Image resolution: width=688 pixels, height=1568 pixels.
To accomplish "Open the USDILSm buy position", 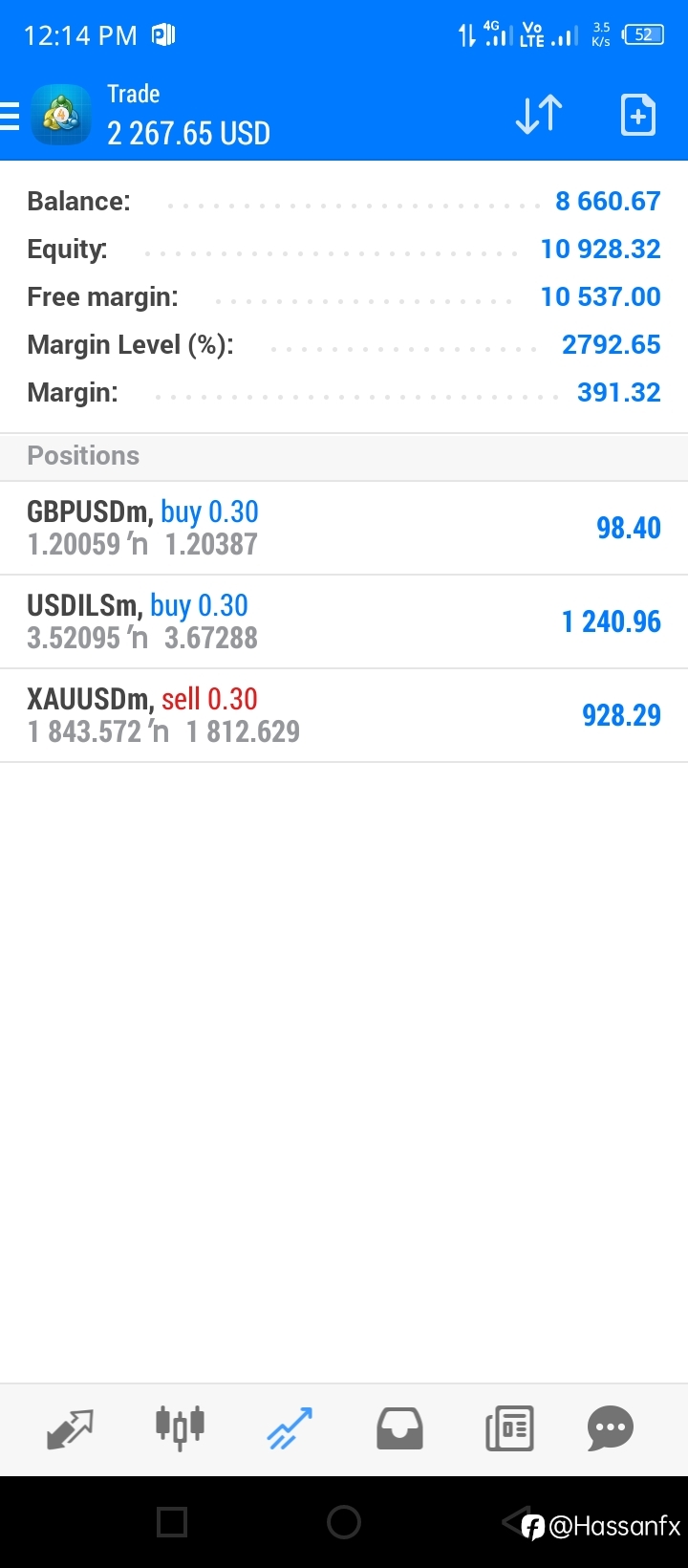I will [x=344, y=621].
